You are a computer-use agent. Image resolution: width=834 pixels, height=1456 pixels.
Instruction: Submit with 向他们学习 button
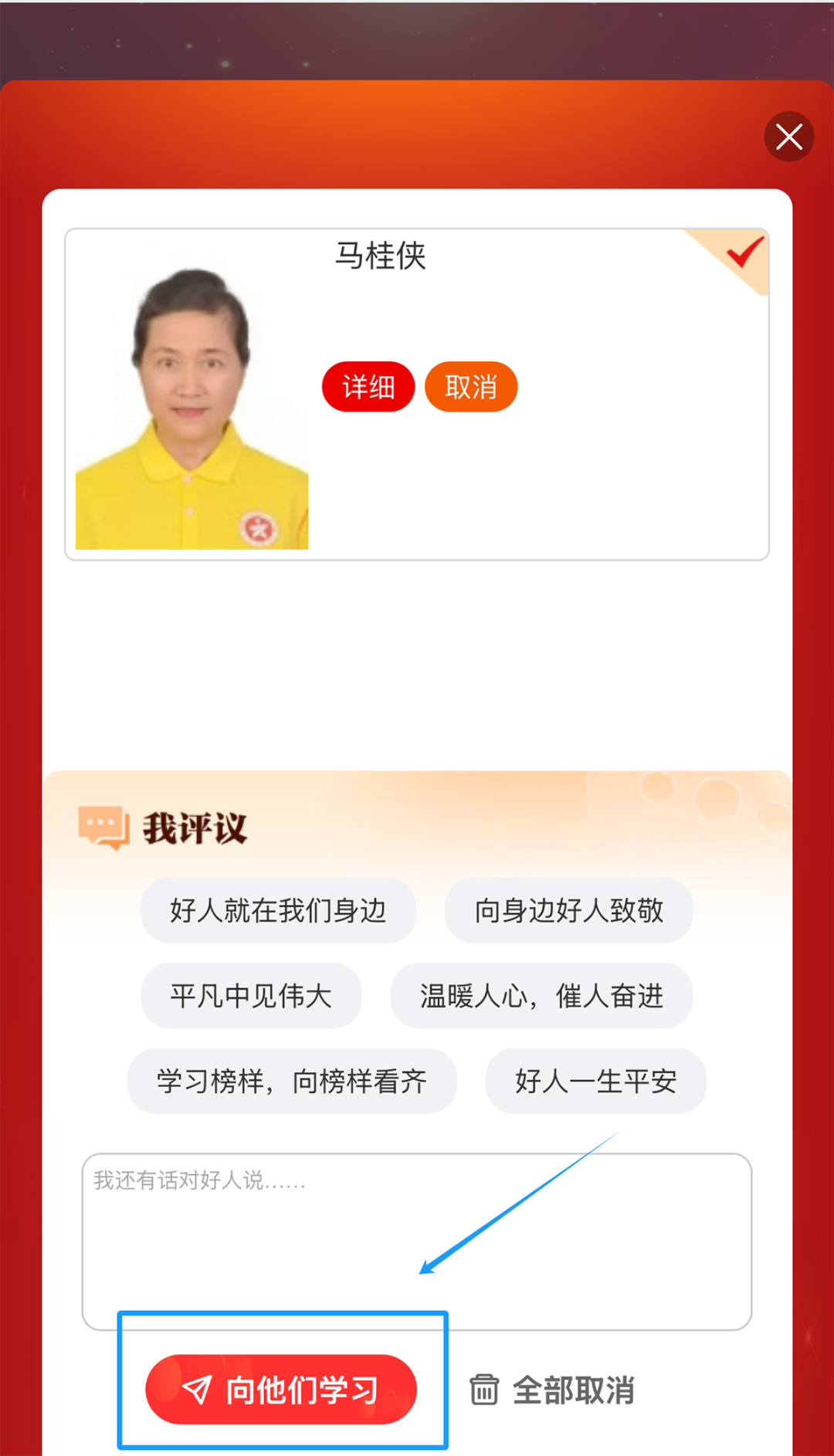281,1390
